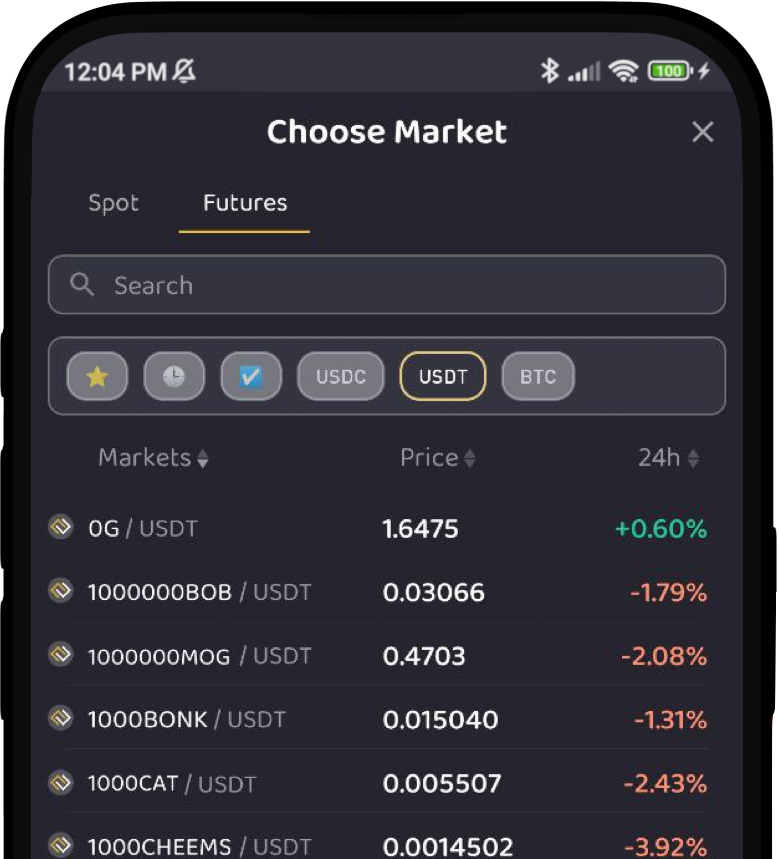The width and height of the screenshot is (779, 859).
Task: Deselect the USDT filter chip
Action: [x=442, y=375]
